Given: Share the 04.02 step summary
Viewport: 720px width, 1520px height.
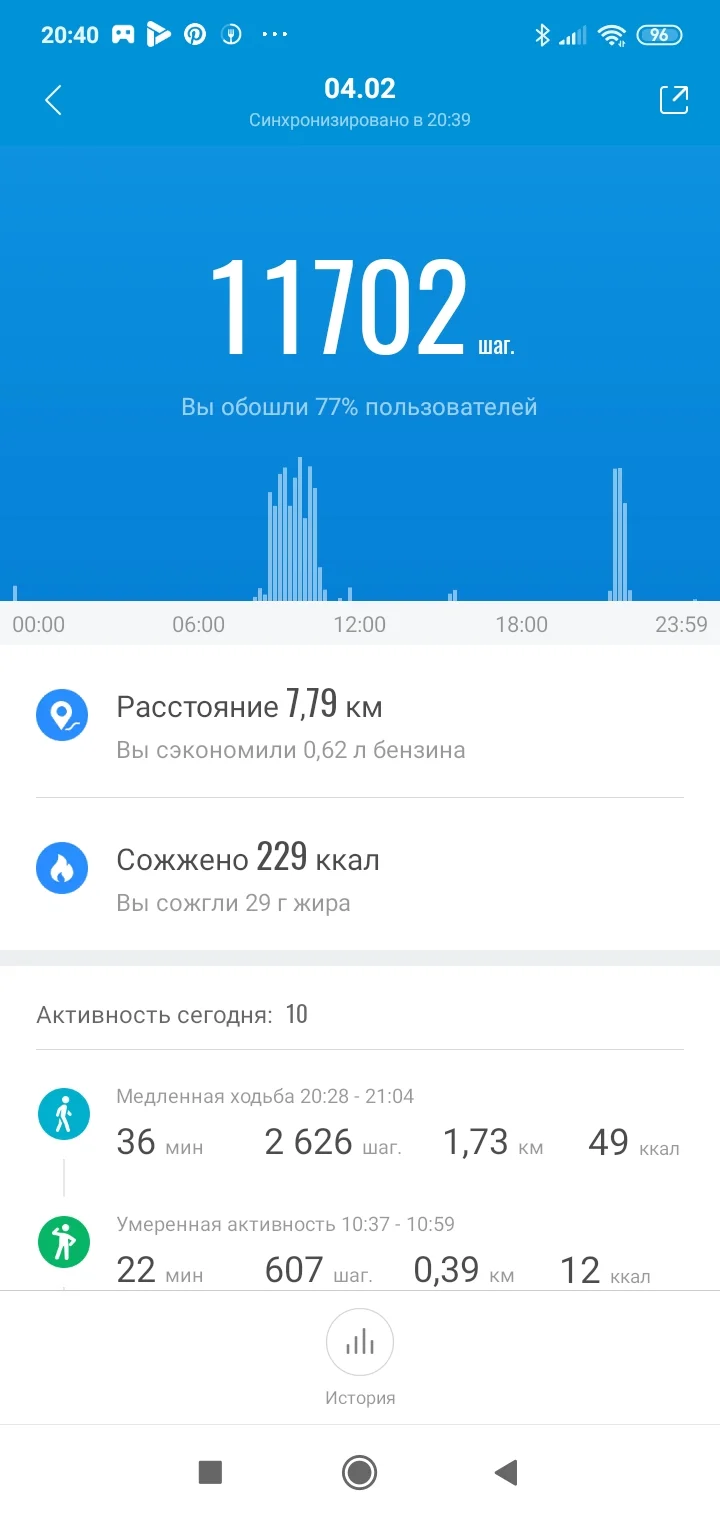Looking at the screenshot, I should point(674,100).
